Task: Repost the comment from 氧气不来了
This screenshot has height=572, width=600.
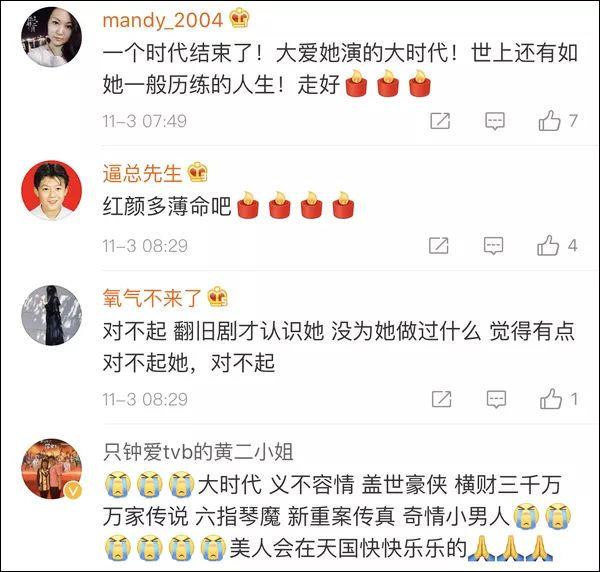Action: click(x=439, y=399)
